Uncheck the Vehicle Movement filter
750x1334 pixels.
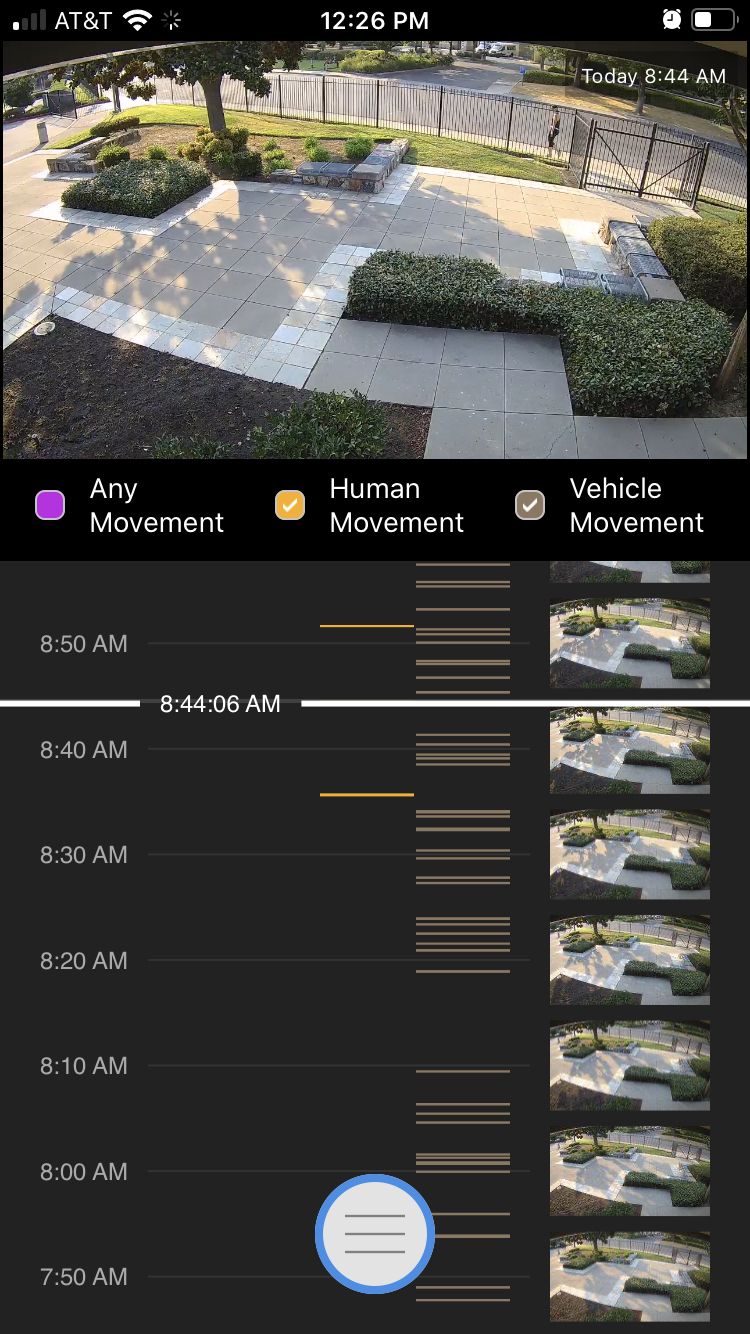530,505
